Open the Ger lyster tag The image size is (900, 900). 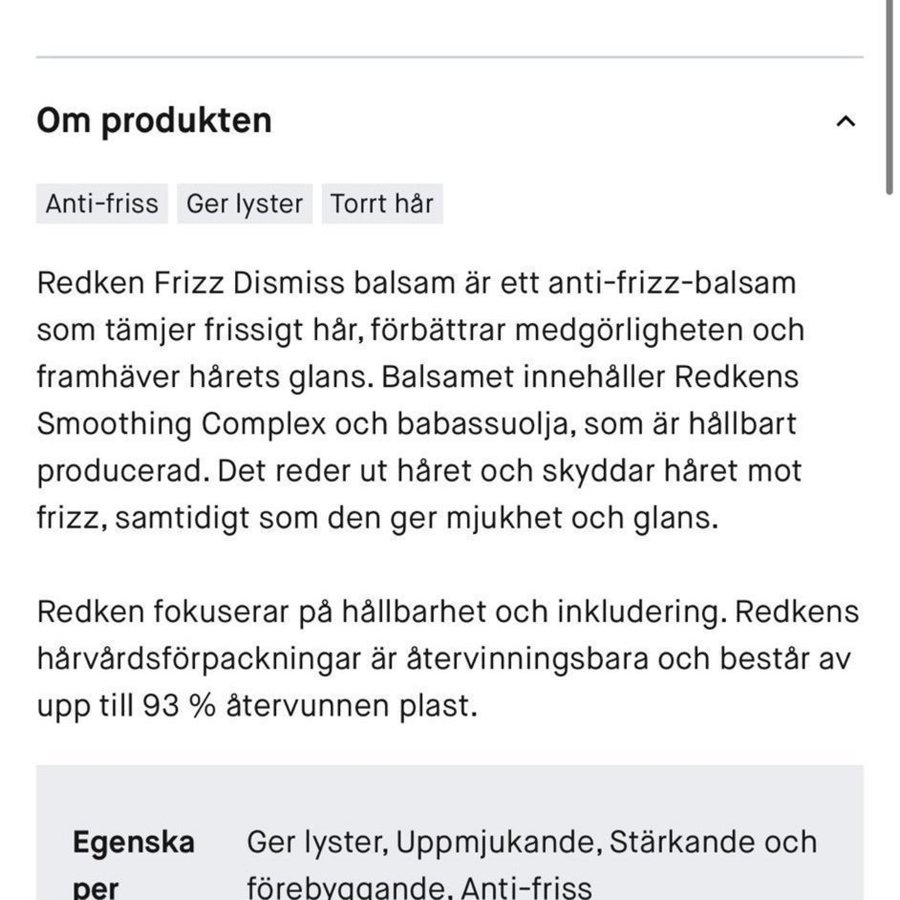click(245, 204)
